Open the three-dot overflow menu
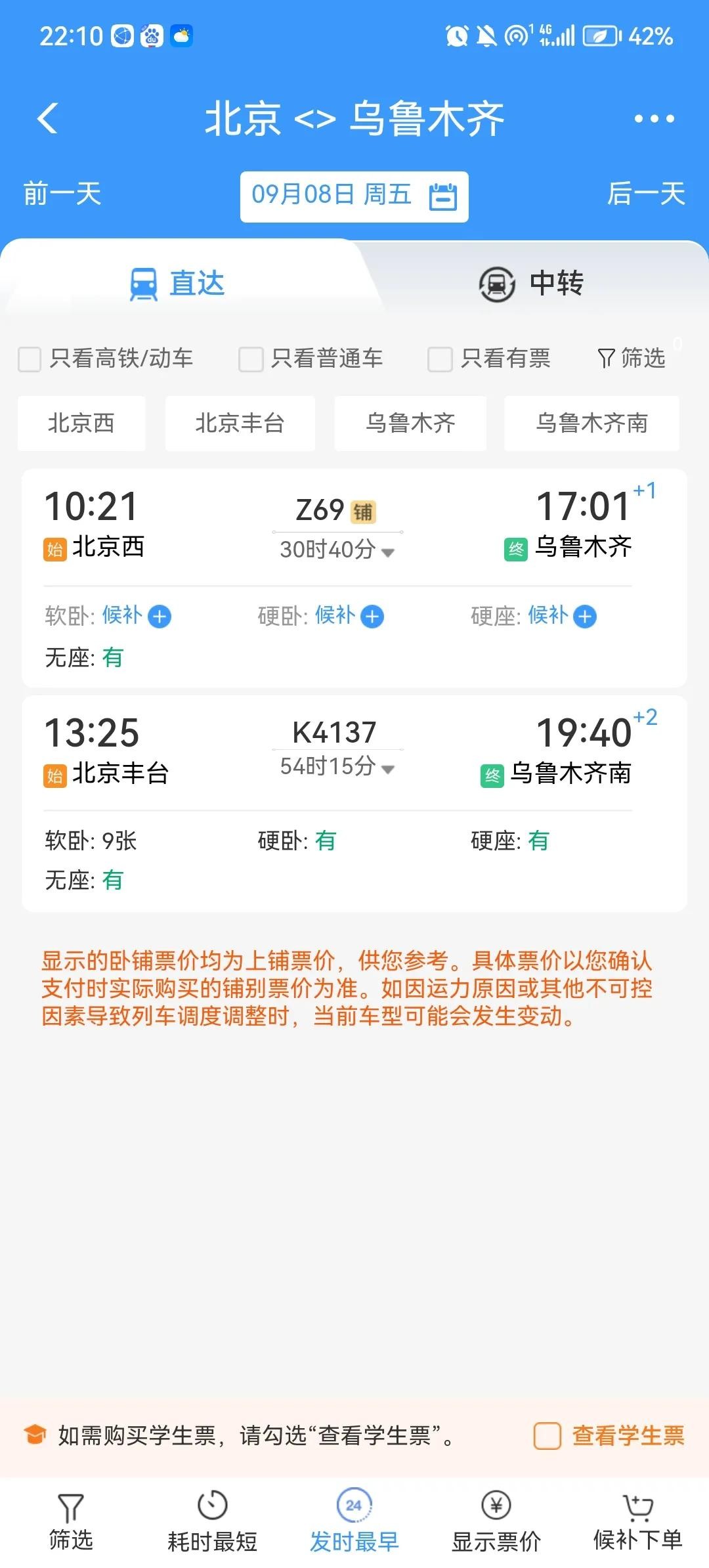 pyautogui.click(x=654, y=119)
